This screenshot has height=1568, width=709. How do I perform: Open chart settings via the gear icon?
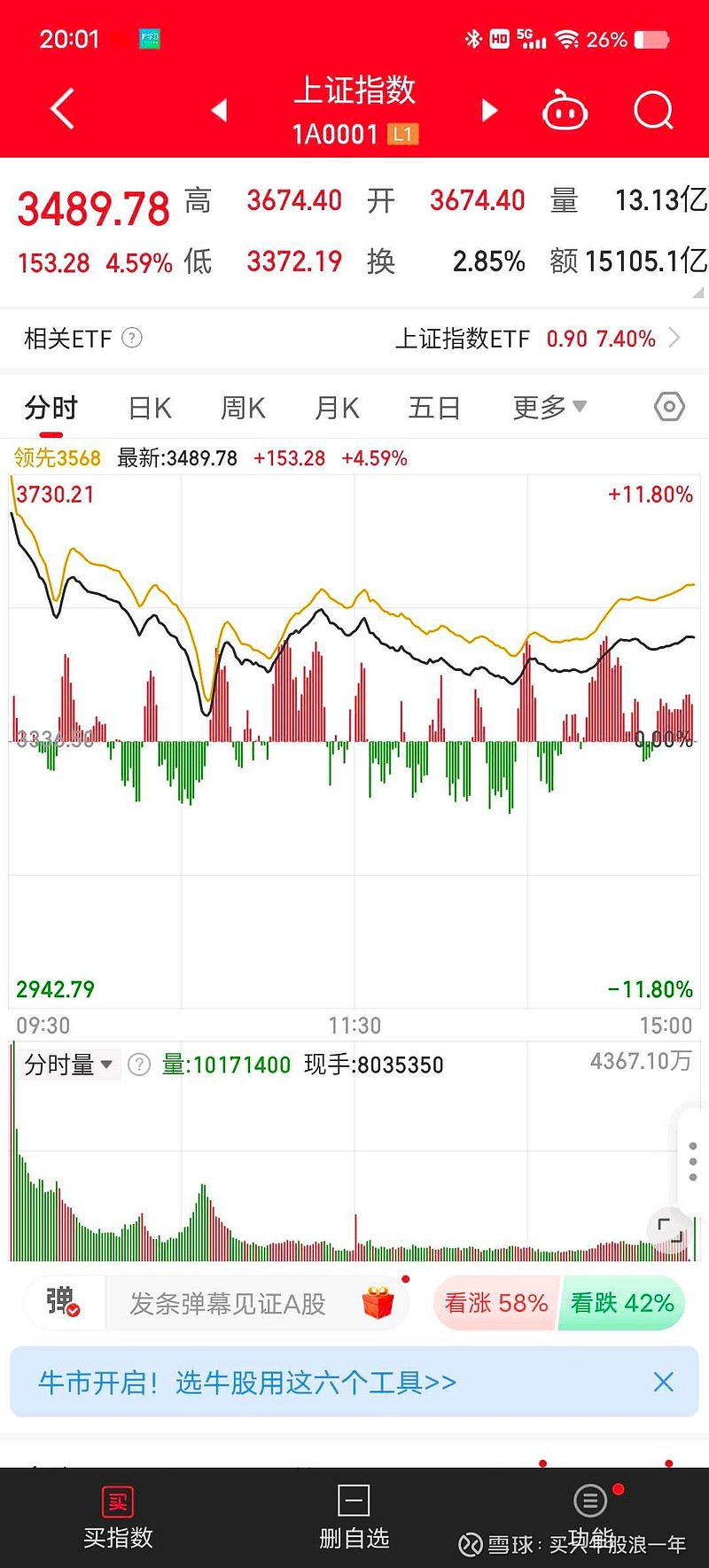pyautogui.click(x=669, y=406)
